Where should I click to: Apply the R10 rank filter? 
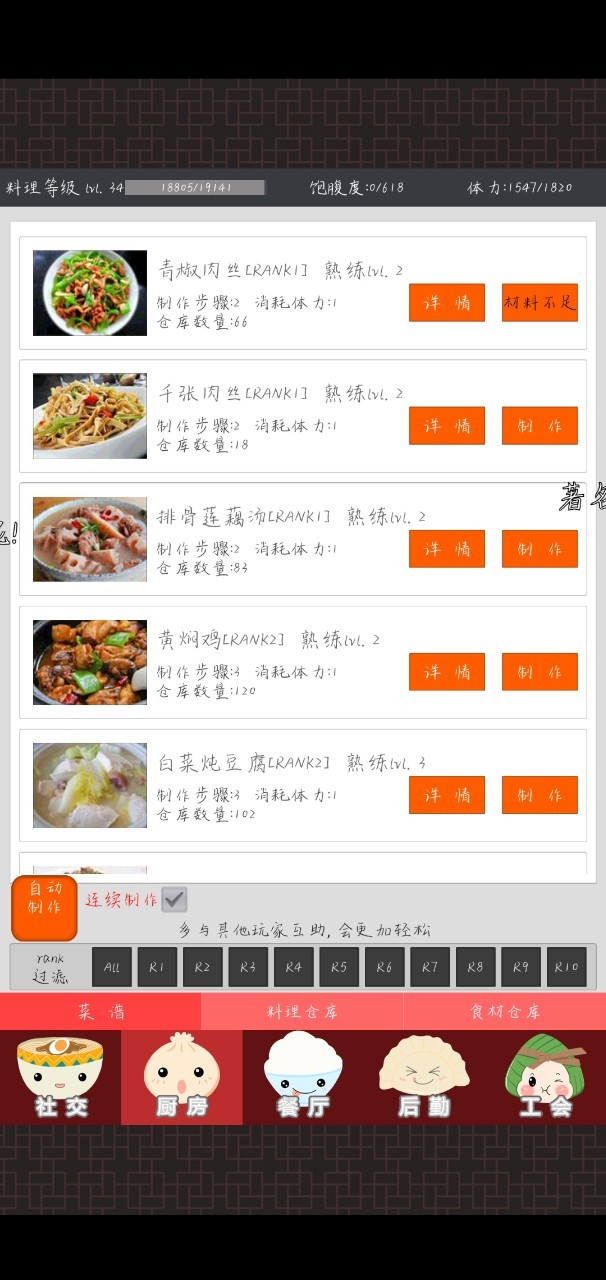567,967
